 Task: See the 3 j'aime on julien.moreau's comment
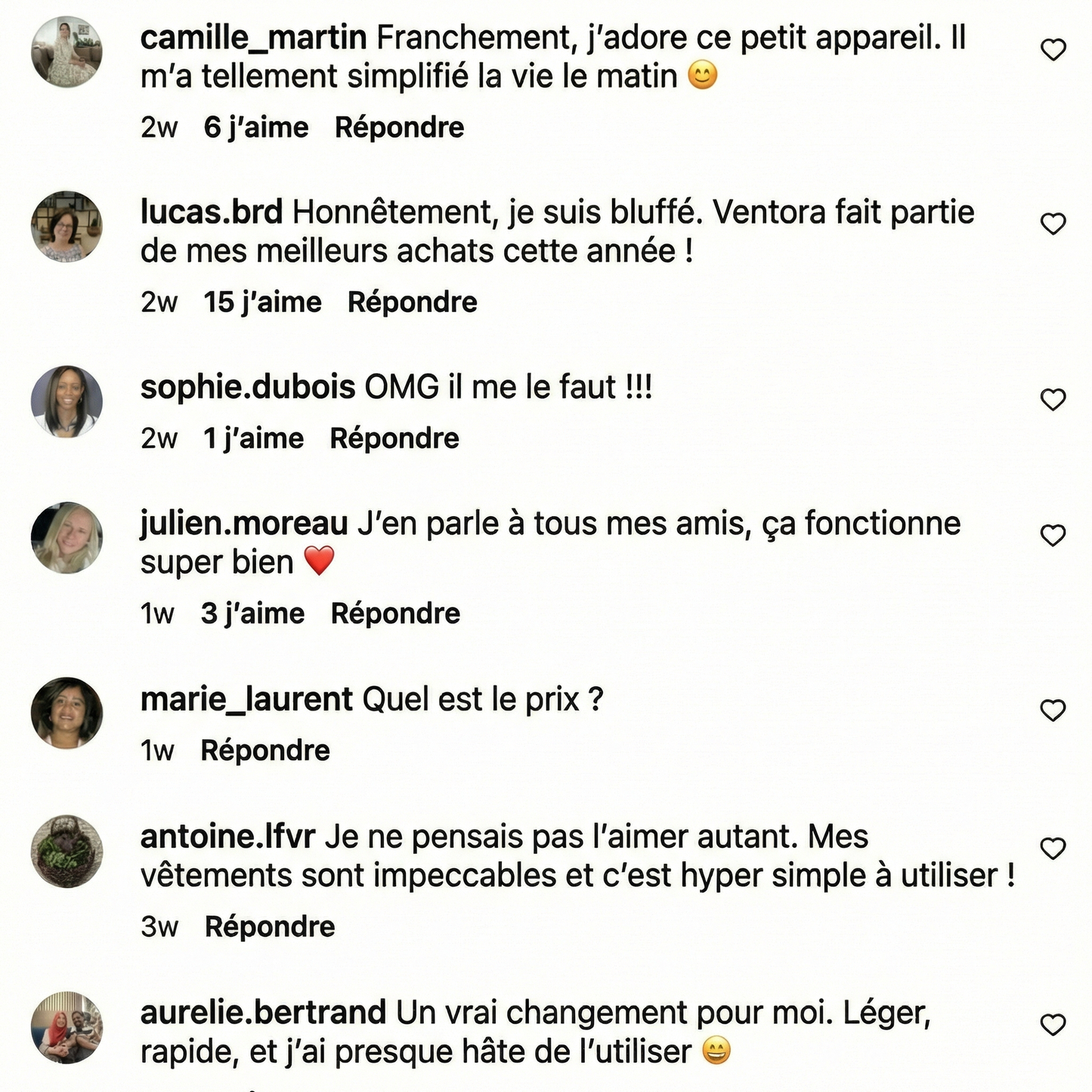252,614
